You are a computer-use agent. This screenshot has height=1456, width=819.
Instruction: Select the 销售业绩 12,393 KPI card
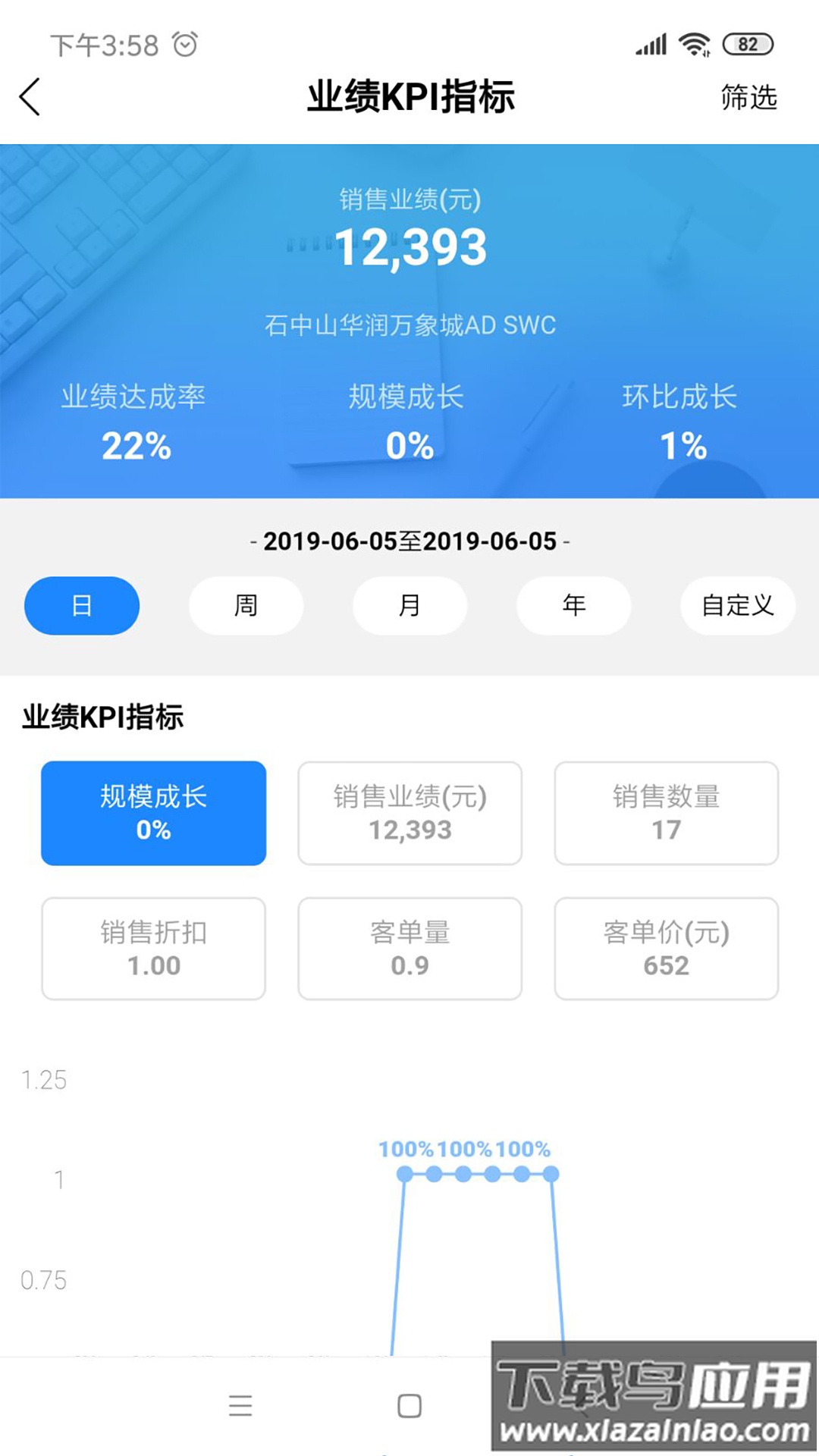(x=409, y=813)
